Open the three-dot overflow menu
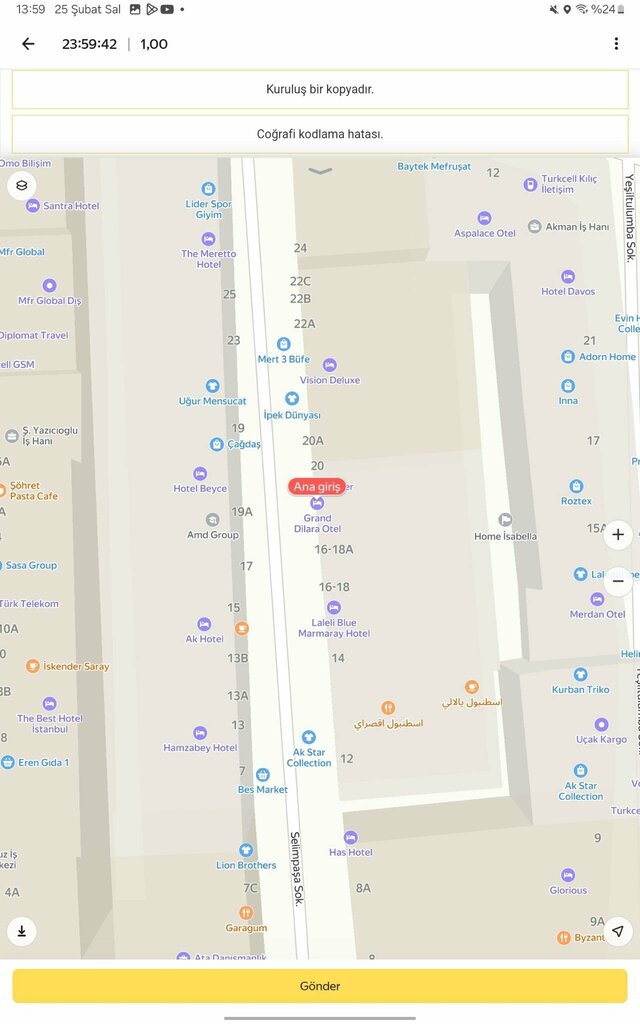 (616, 44)
